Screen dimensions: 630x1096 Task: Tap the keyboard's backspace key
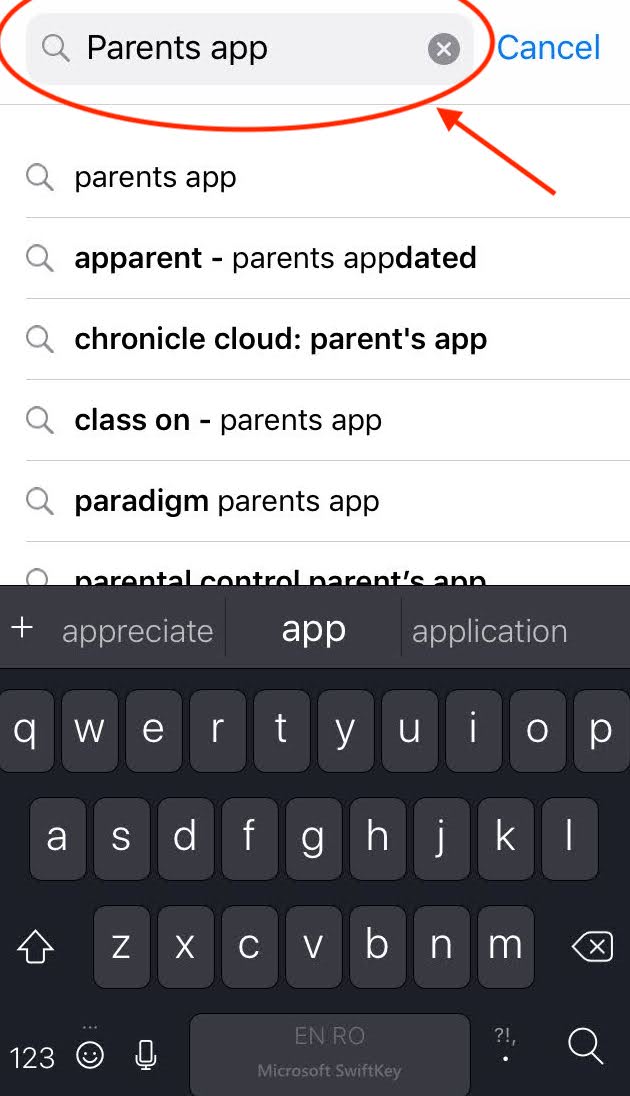592,948
